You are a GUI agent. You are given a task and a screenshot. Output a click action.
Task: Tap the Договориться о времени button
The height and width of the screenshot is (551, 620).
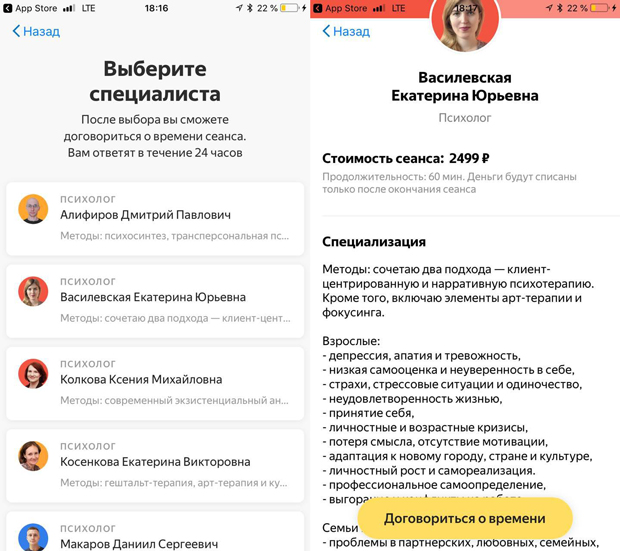pyautogui.click(x=465, y=518)
